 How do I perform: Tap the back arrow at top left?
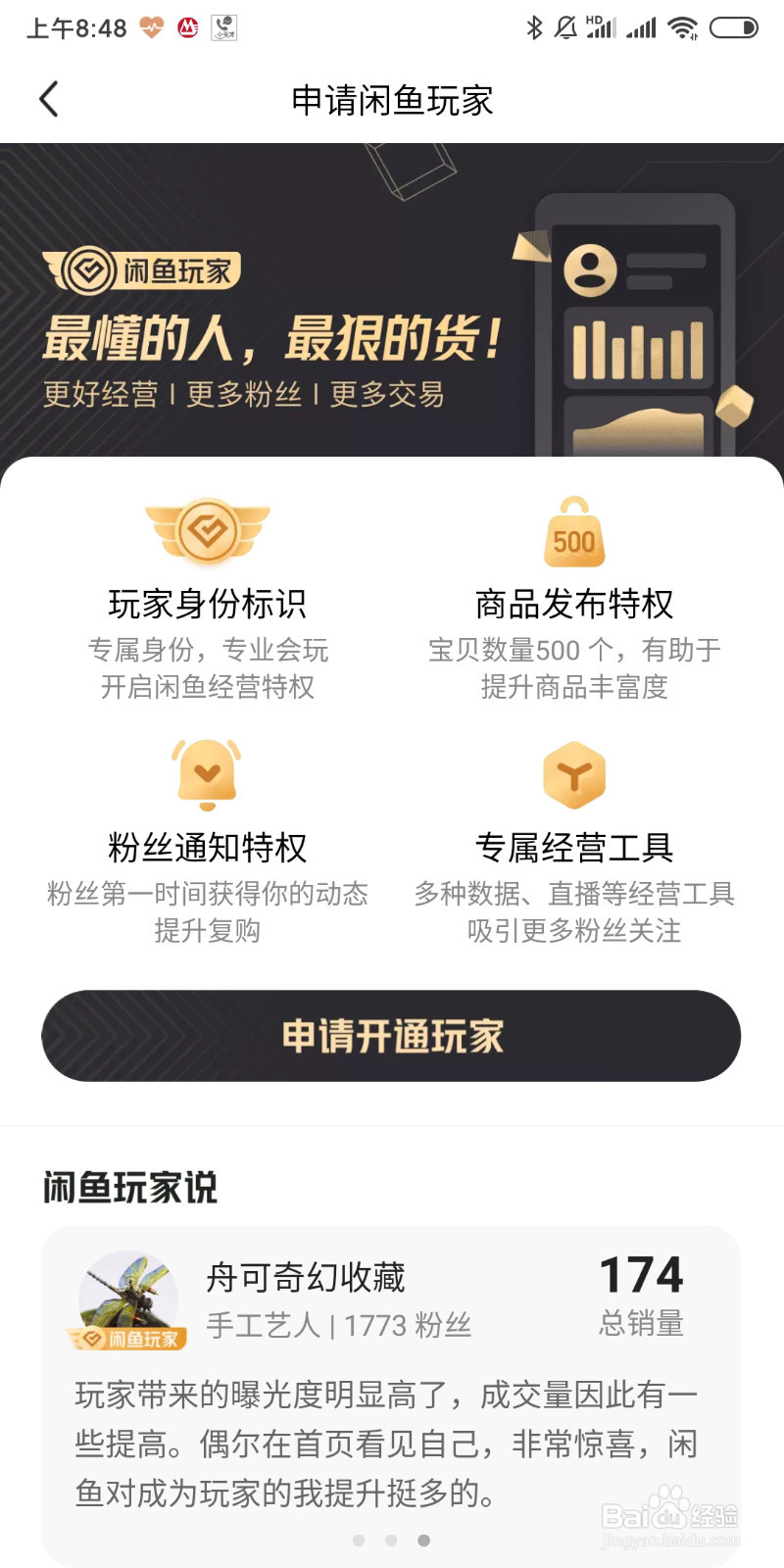tap(49, 99)
